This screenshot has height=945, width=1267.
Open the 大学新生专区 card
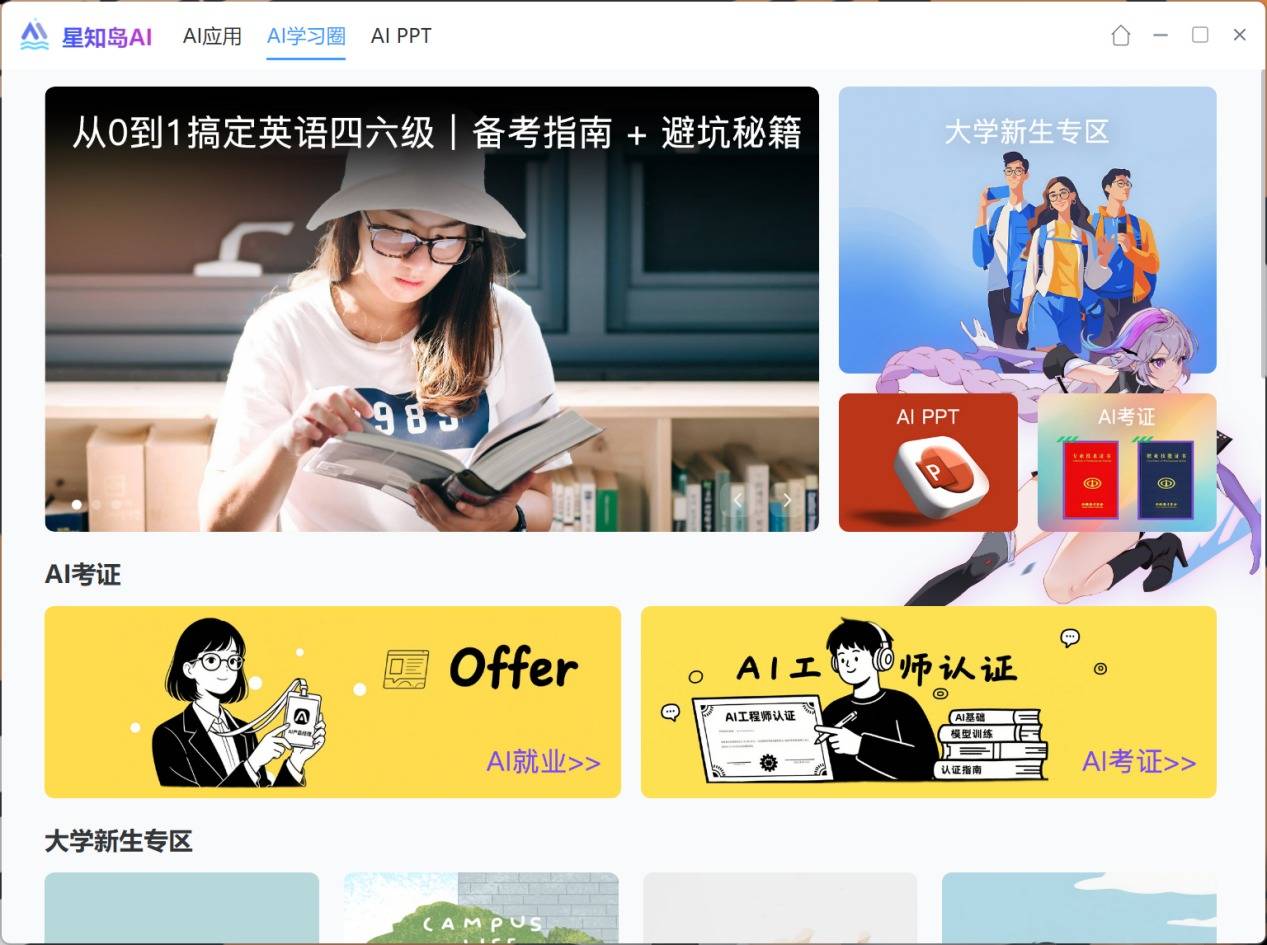pos(1027,230)
